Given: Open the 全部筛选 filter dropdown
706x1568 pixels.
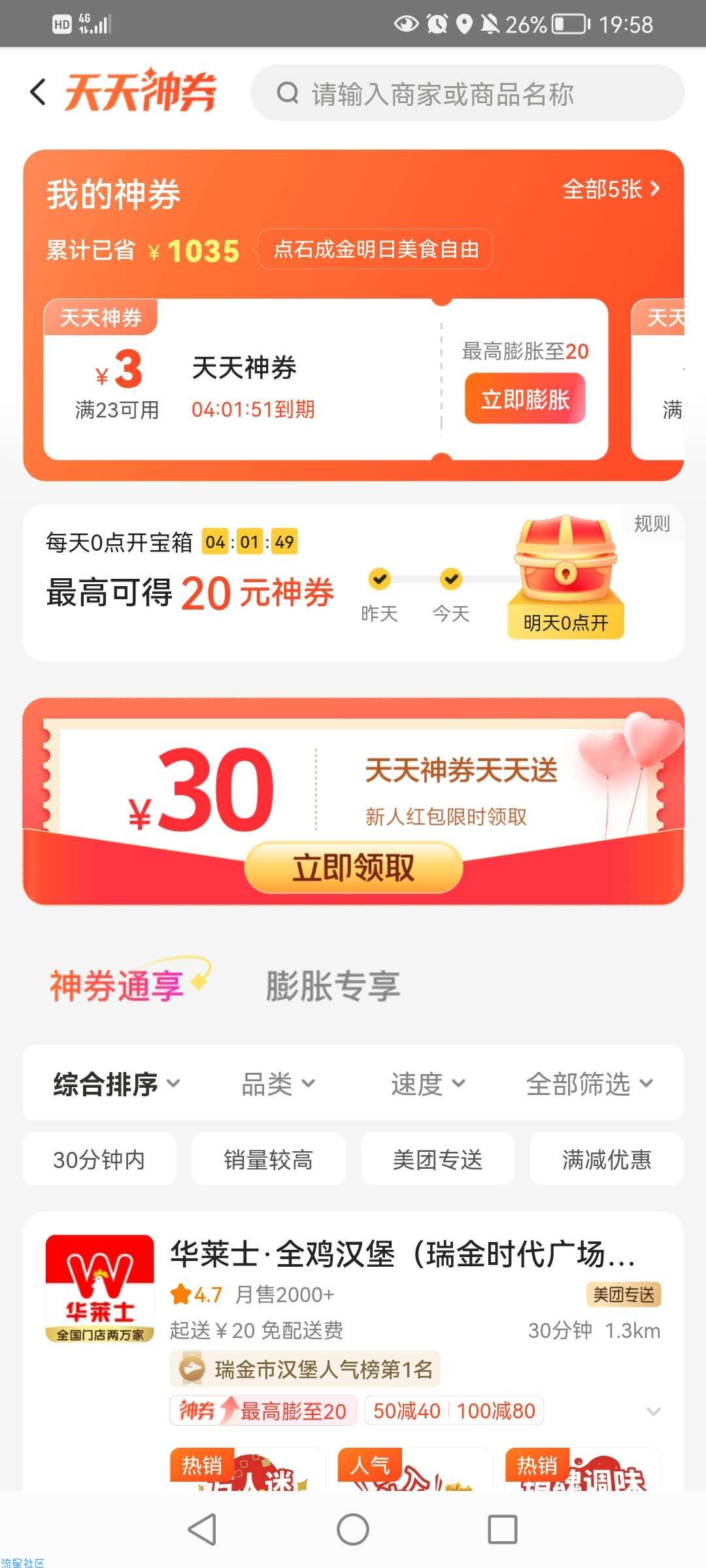Looking at the screenshot, I should [x=589, y=1084].
